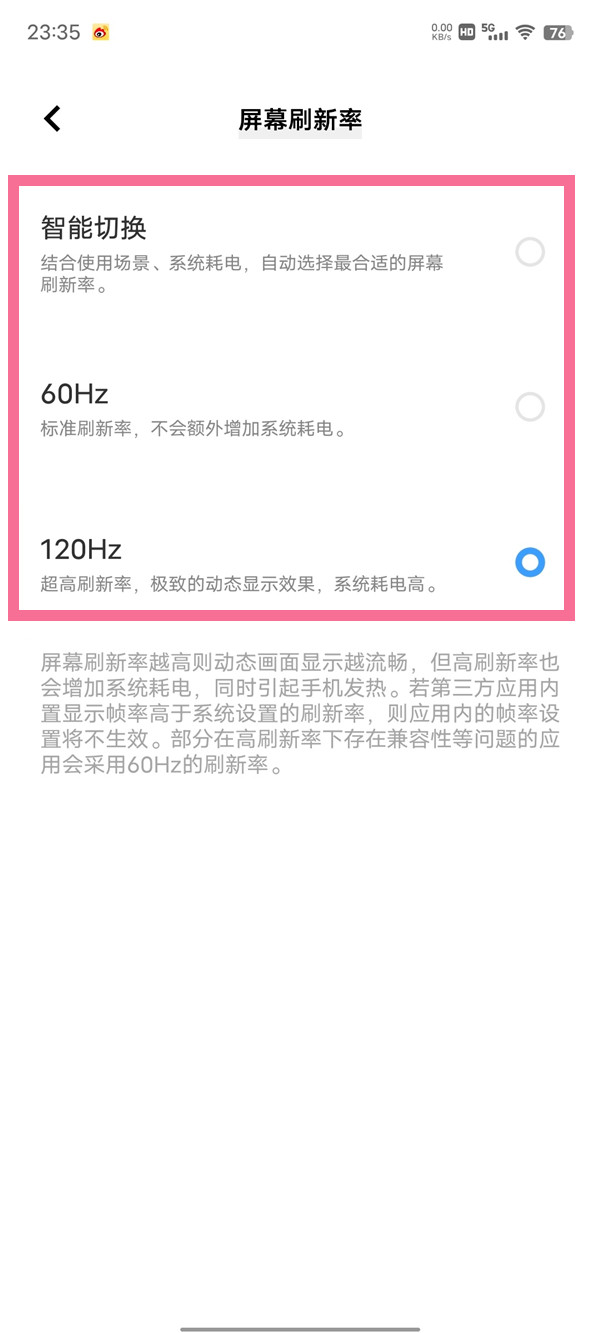Image resolution: width=600 pixels, height=1333 pixels.
Task: Choose the 60Hz standard refresh rate
Action: click(x=529, y=407)
